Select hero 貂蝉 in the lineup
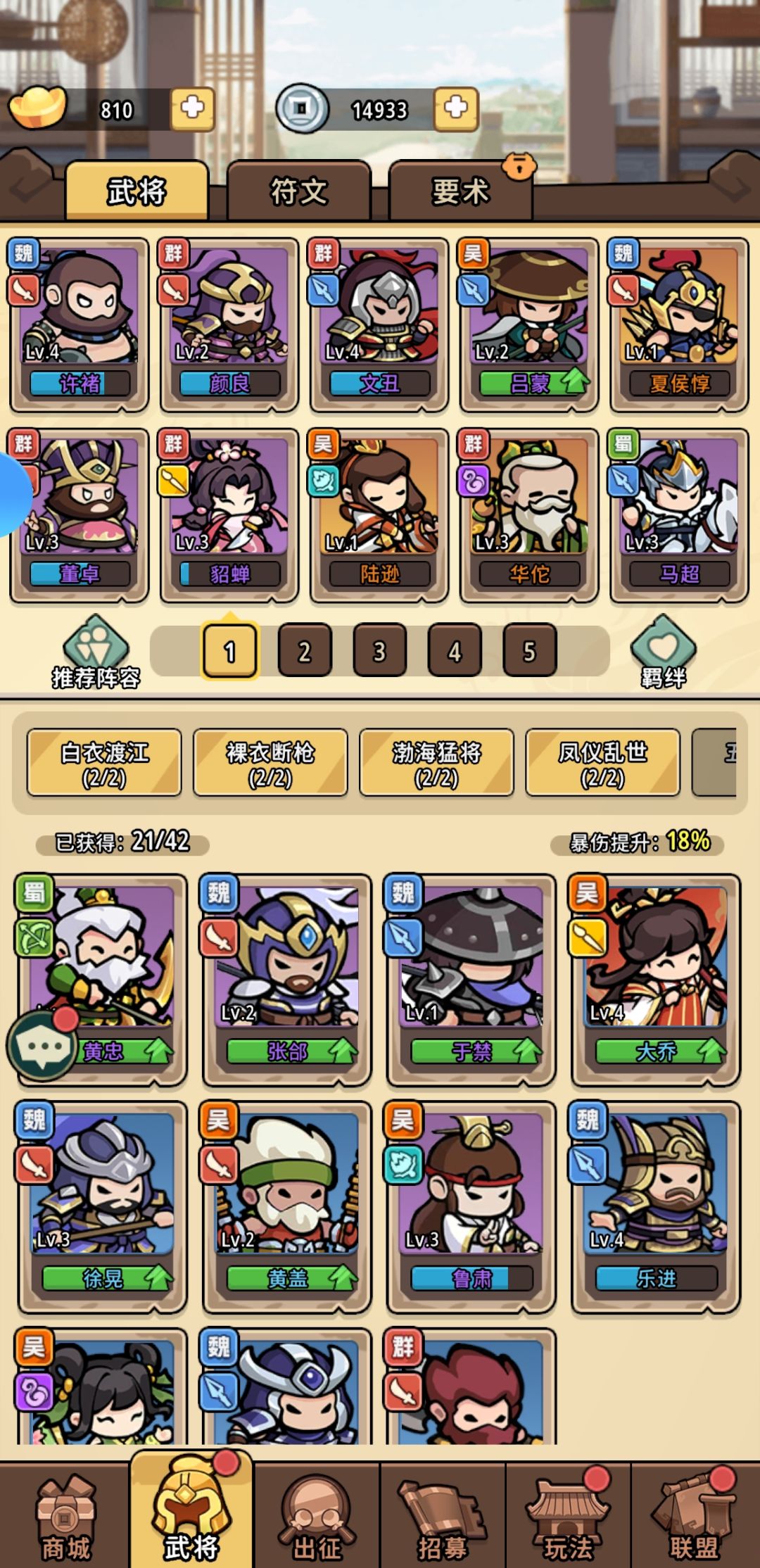The image size is (760, 1568). point(229,516)
